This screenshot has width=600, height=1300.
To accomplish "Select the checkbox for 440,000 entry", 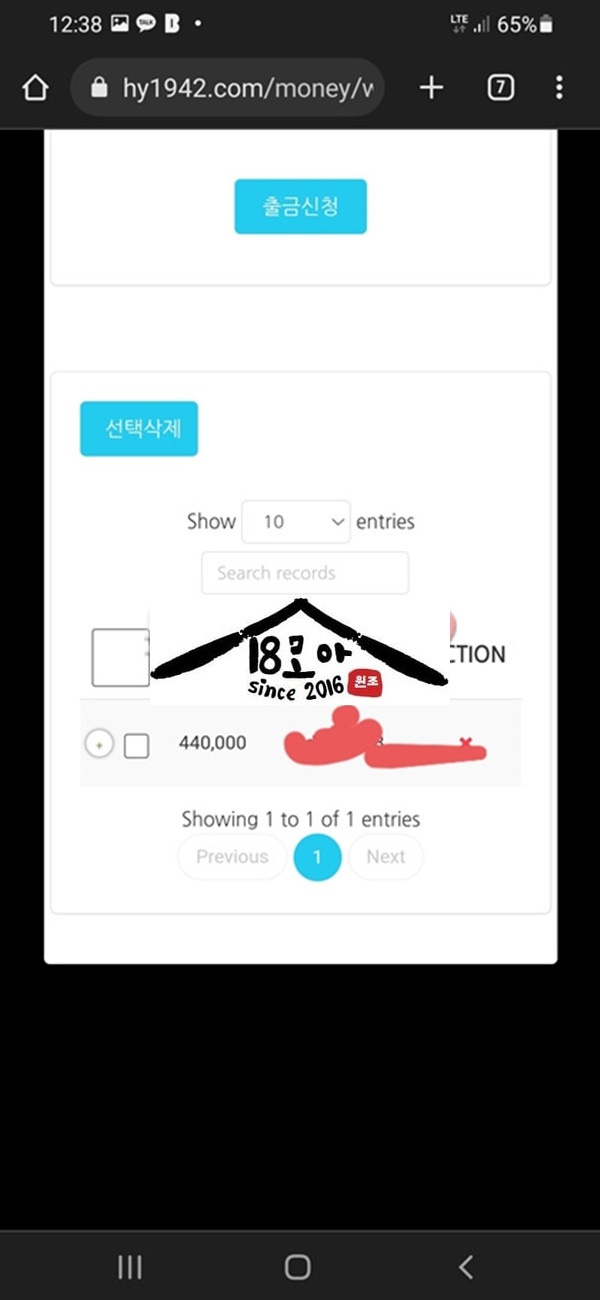I will click(x=136, y=745).
